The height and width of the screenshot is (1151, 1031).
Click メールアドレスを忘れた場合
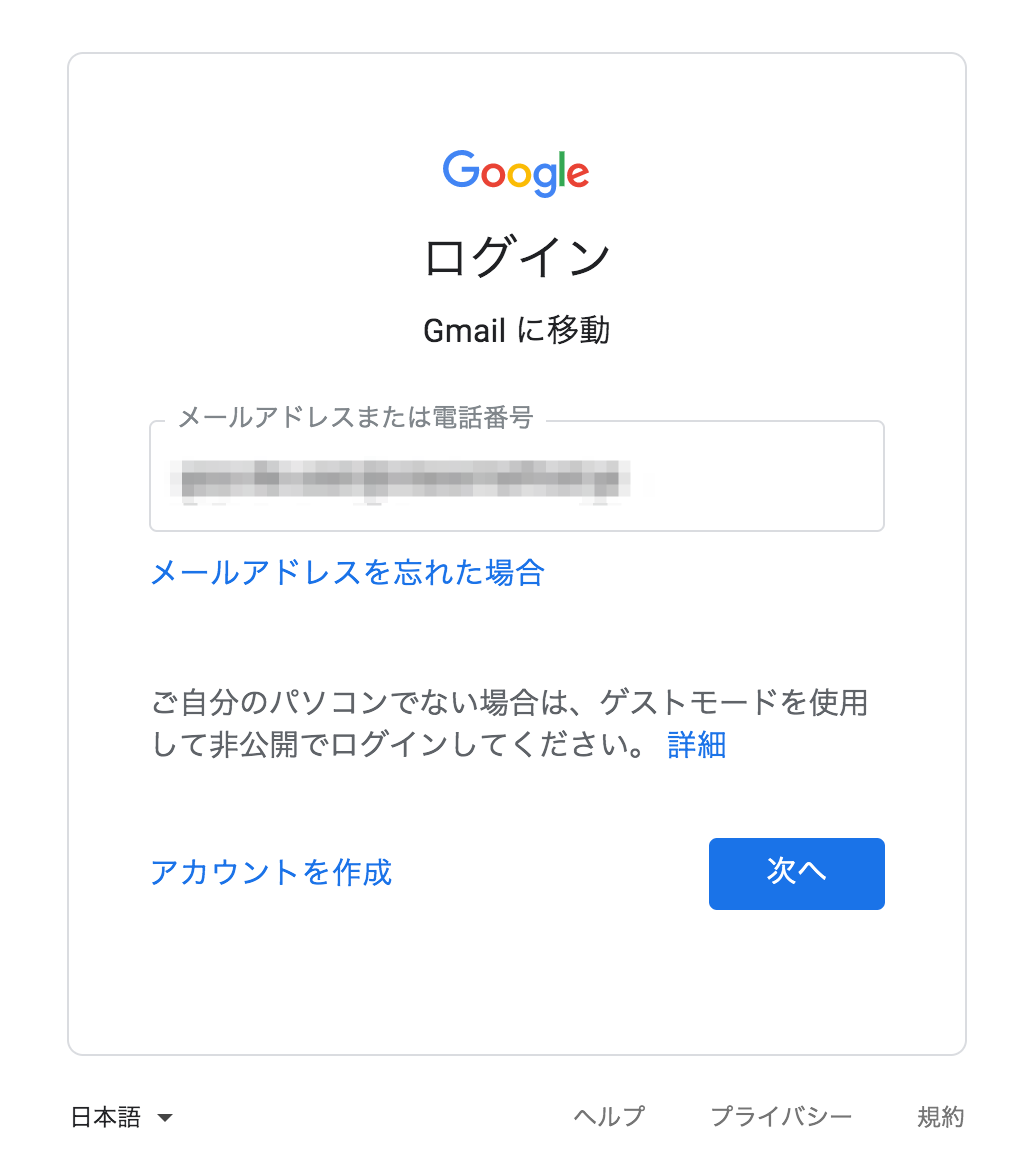[x=347, y=573]
